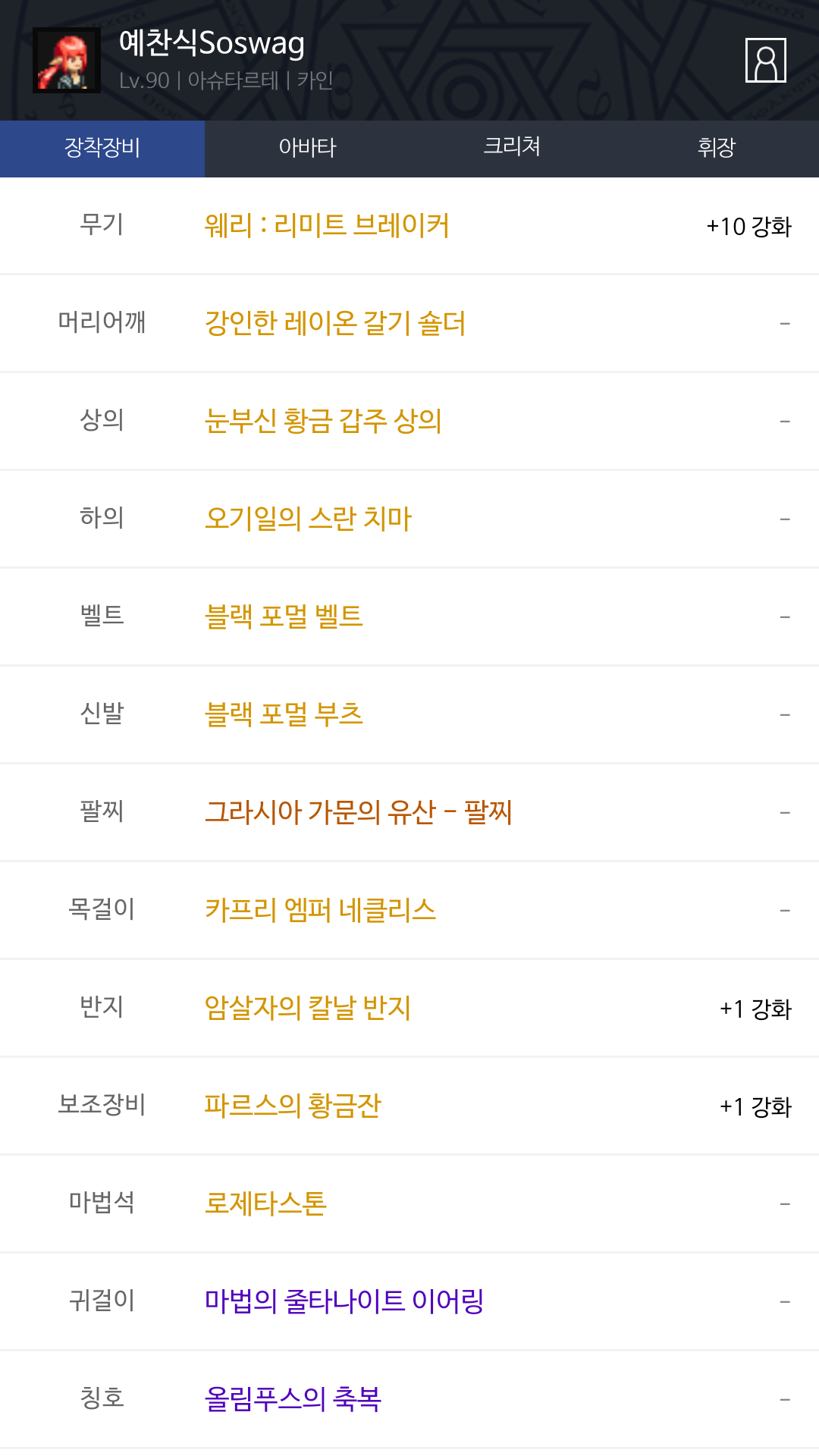Open weapon 웨리 : 리미트 브레이커
The height and width of the screenshot is (1456, 819).
pyautogui.click(x=327, y=226)
